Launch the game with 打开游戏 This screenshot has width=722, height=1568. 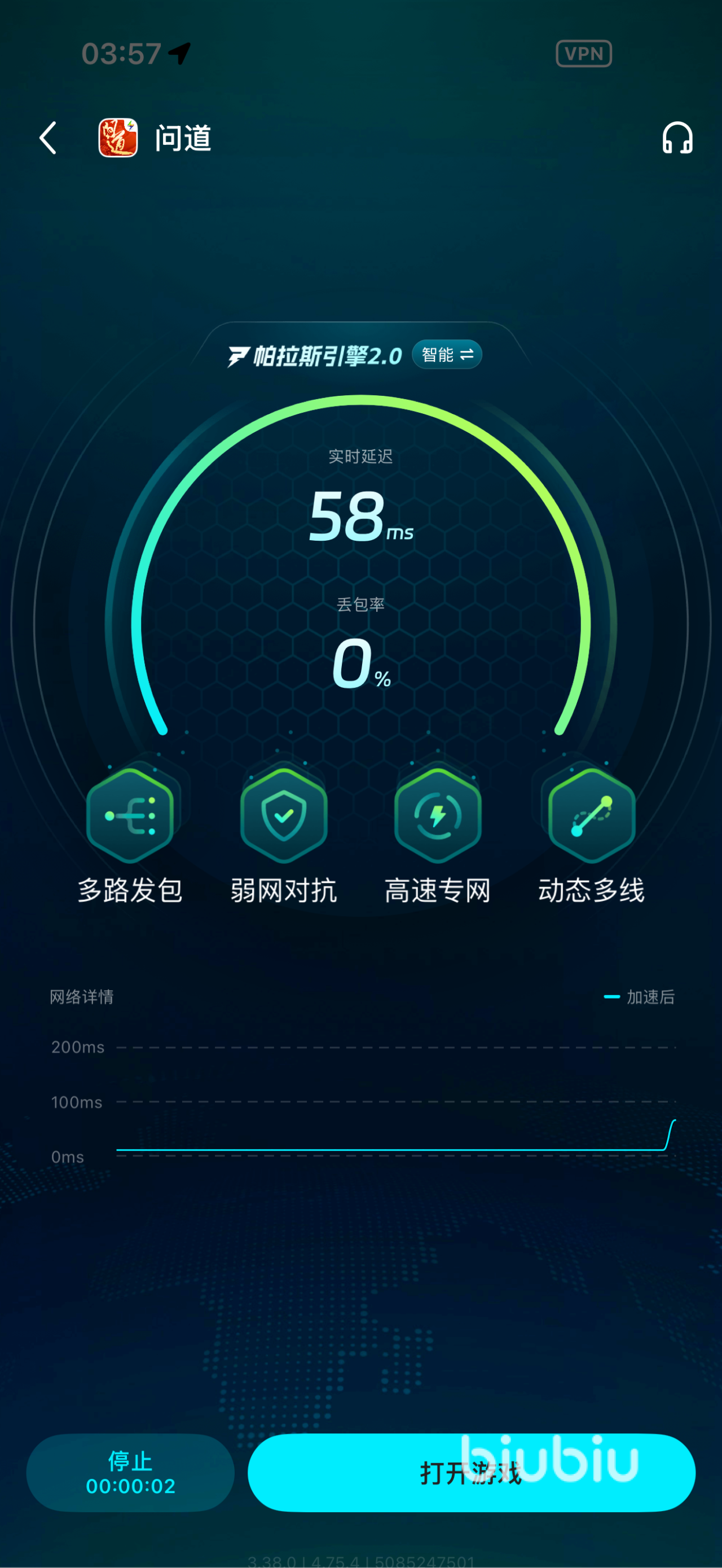[471, 1473]
